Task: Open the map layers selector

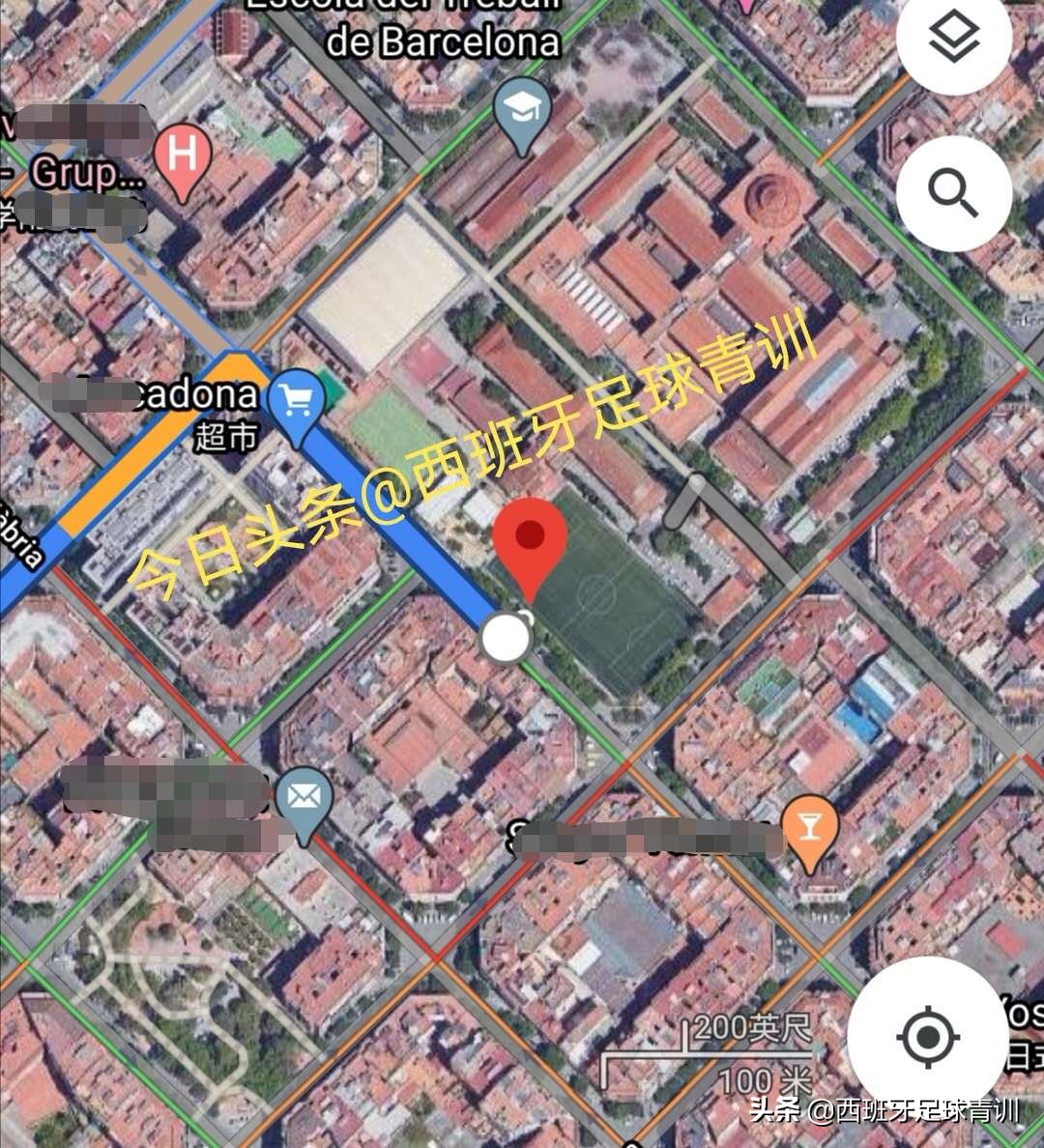Action: 953,39
